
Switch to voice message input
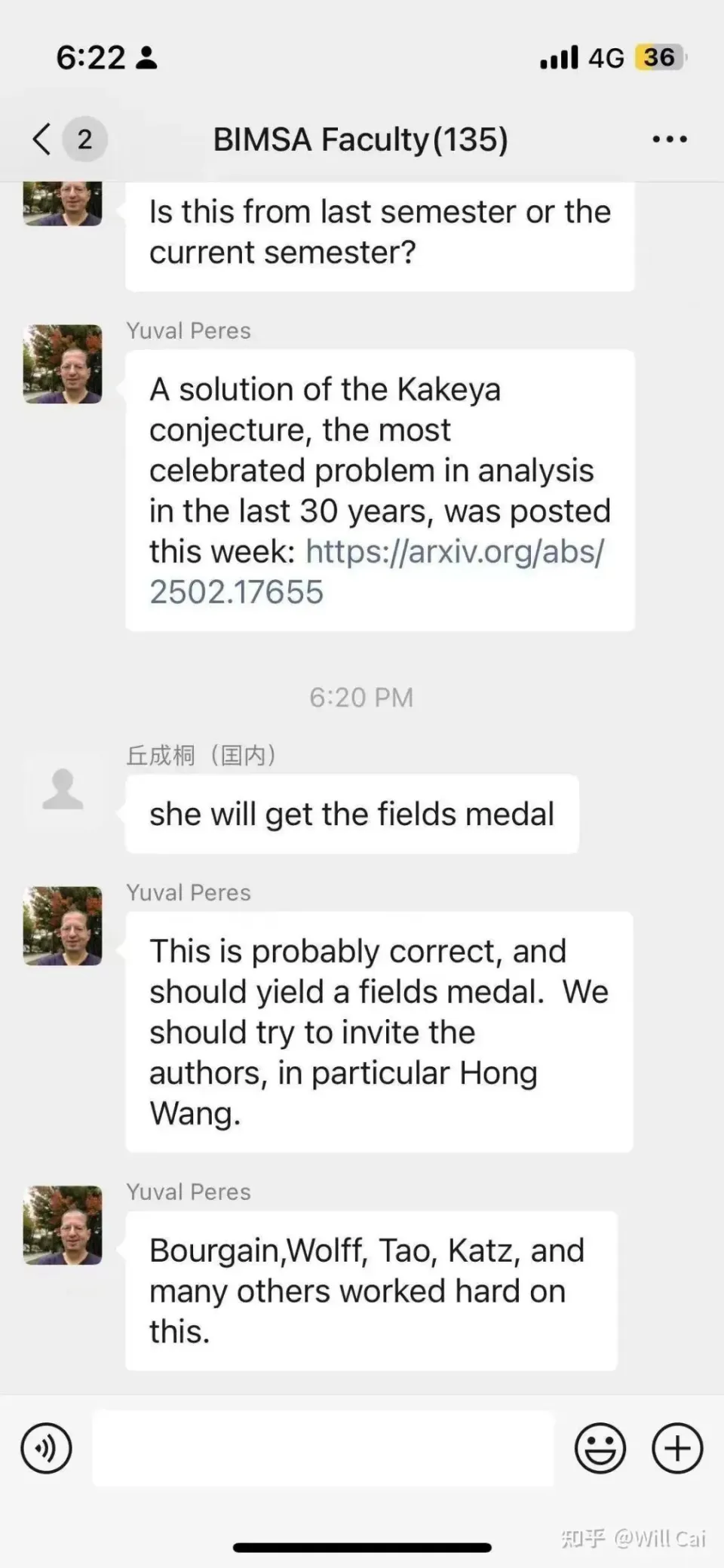click(x=47, y=1449)
